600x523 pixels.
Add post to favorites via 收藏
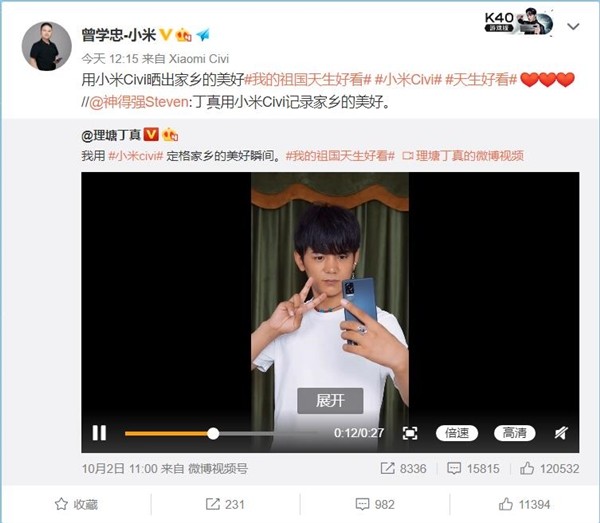[x=77, y=503]
